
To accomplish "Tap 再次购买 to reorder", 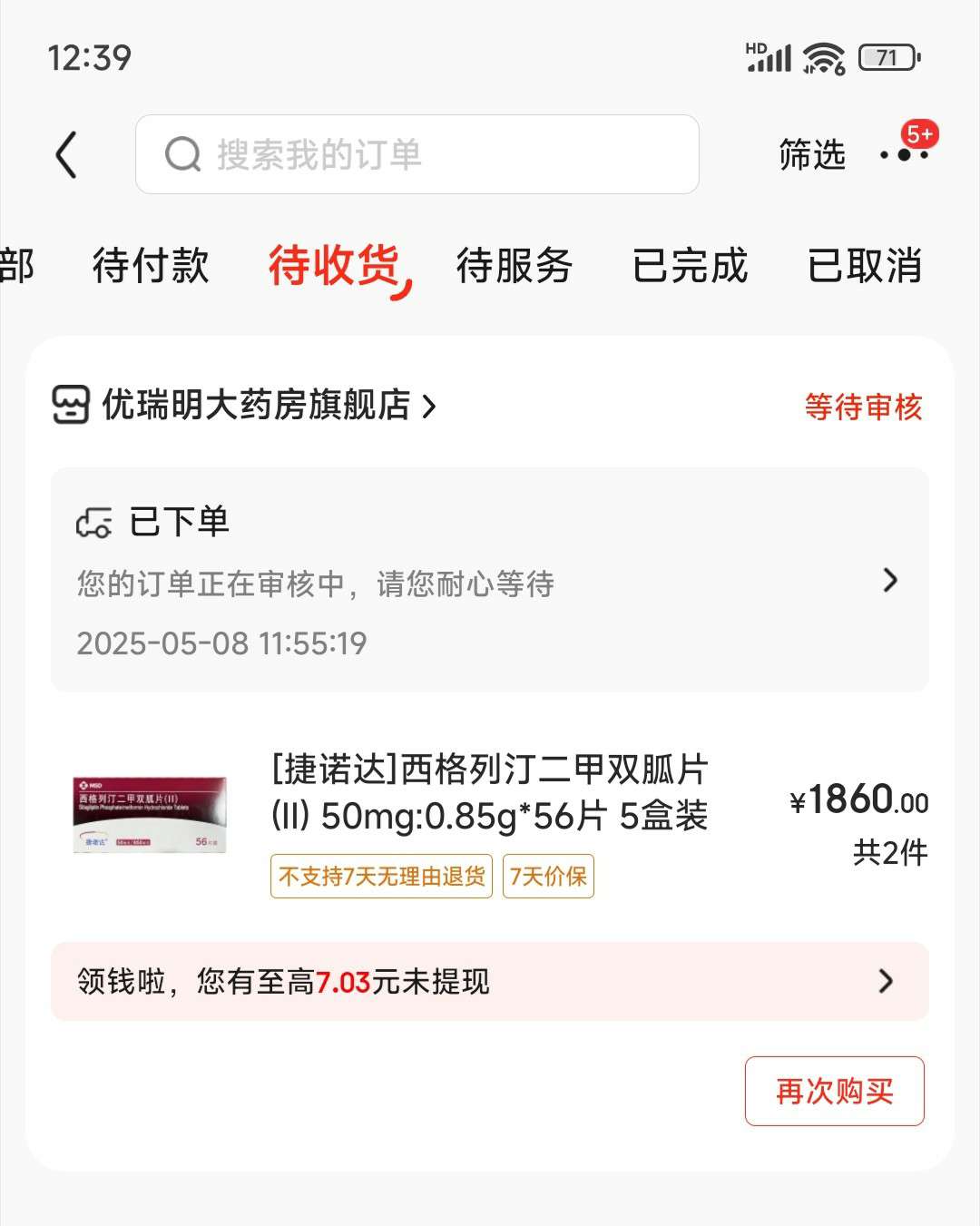I will [834, 1091].
